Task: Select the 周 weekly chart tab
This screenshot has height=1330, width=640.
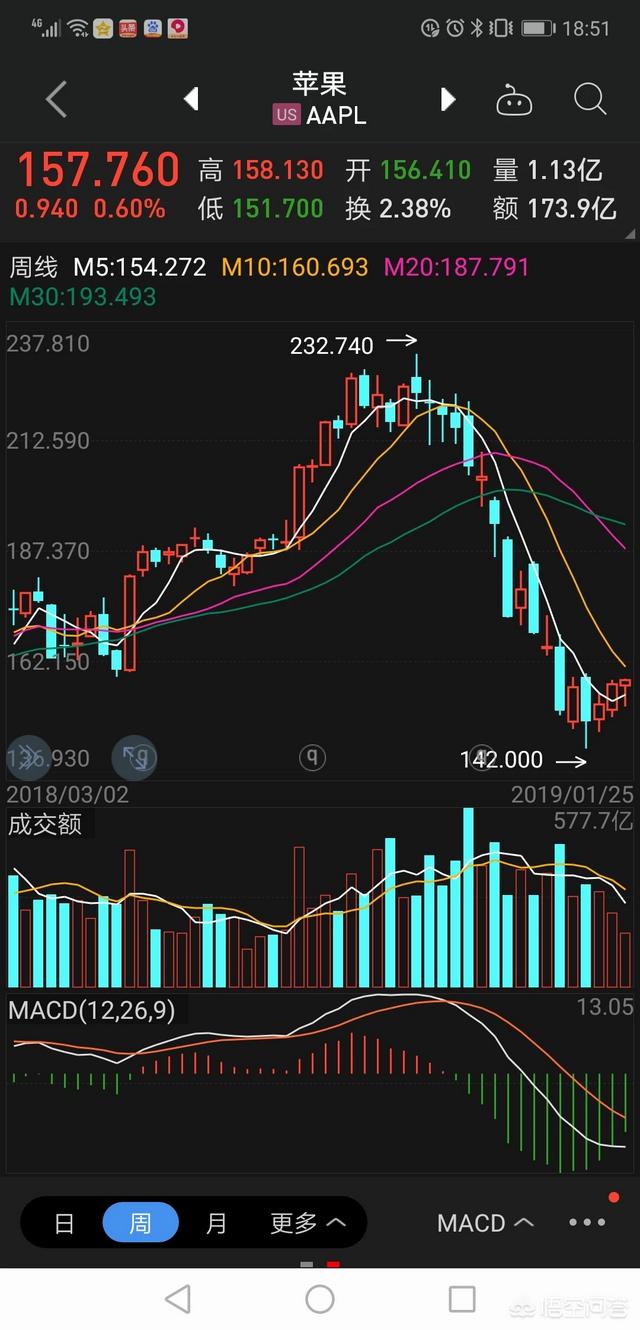Action: (x=140, y=1223)
